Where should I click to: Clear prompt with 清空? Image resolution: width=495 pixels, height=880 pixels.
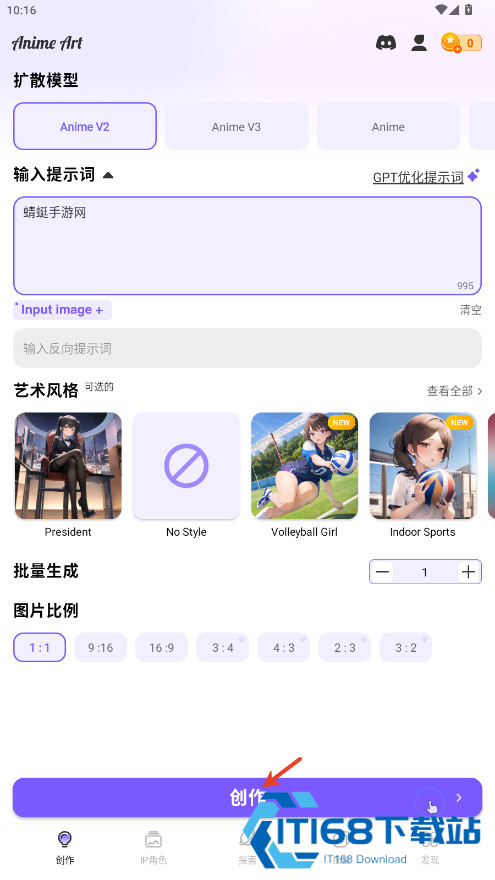coord(470,310)
